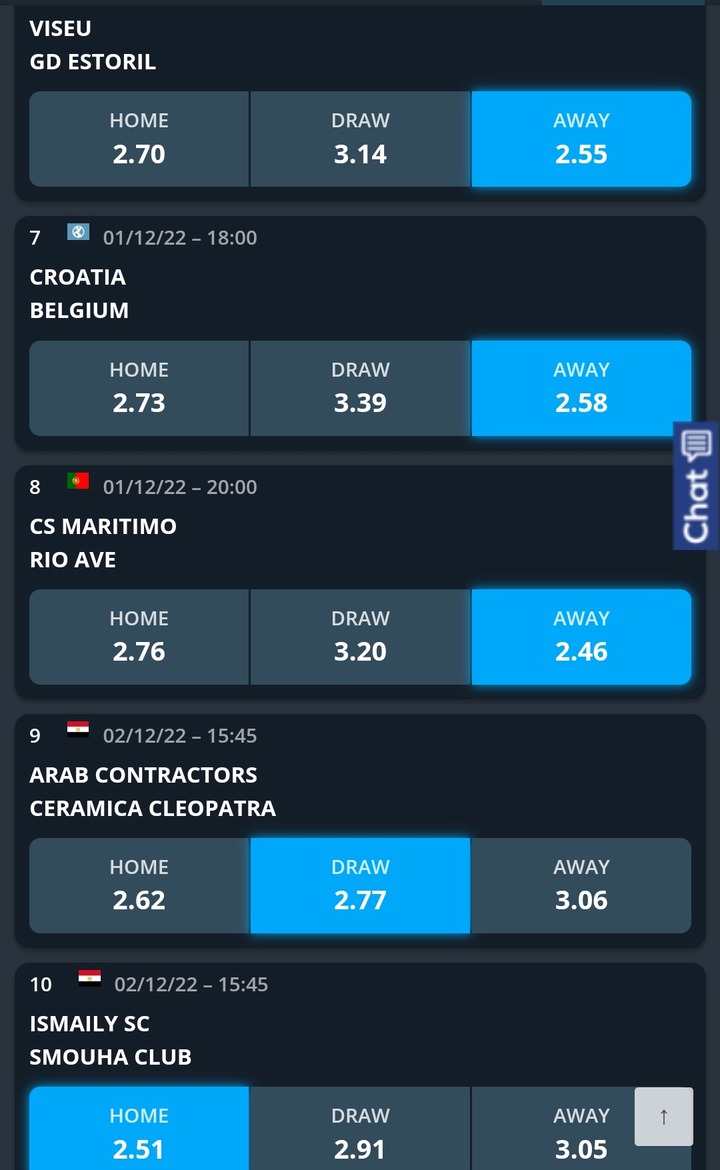Pick Draw 2.91 for Ismaily vs Smouha
The image size is (720, 1170).
[360, 1128]
